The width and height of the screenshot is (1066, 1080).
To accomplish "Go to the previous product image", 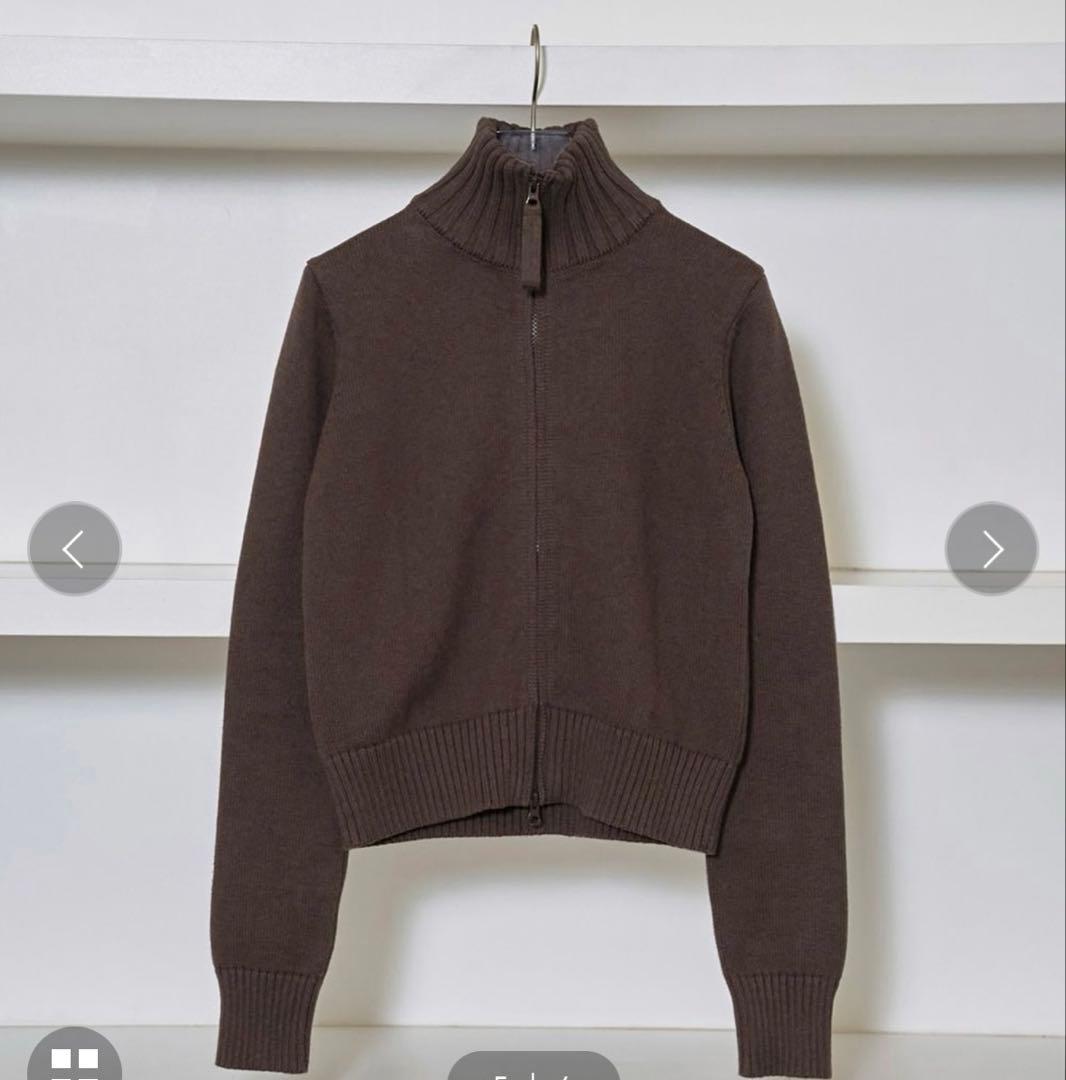I will 74,549.
